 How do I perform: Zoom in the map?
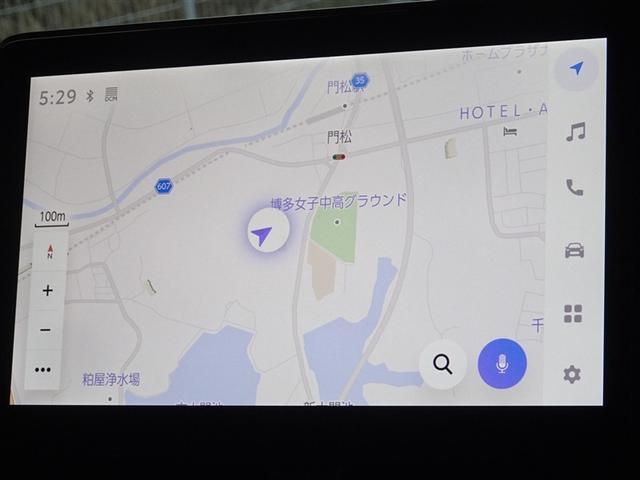(x=47, y=291)
